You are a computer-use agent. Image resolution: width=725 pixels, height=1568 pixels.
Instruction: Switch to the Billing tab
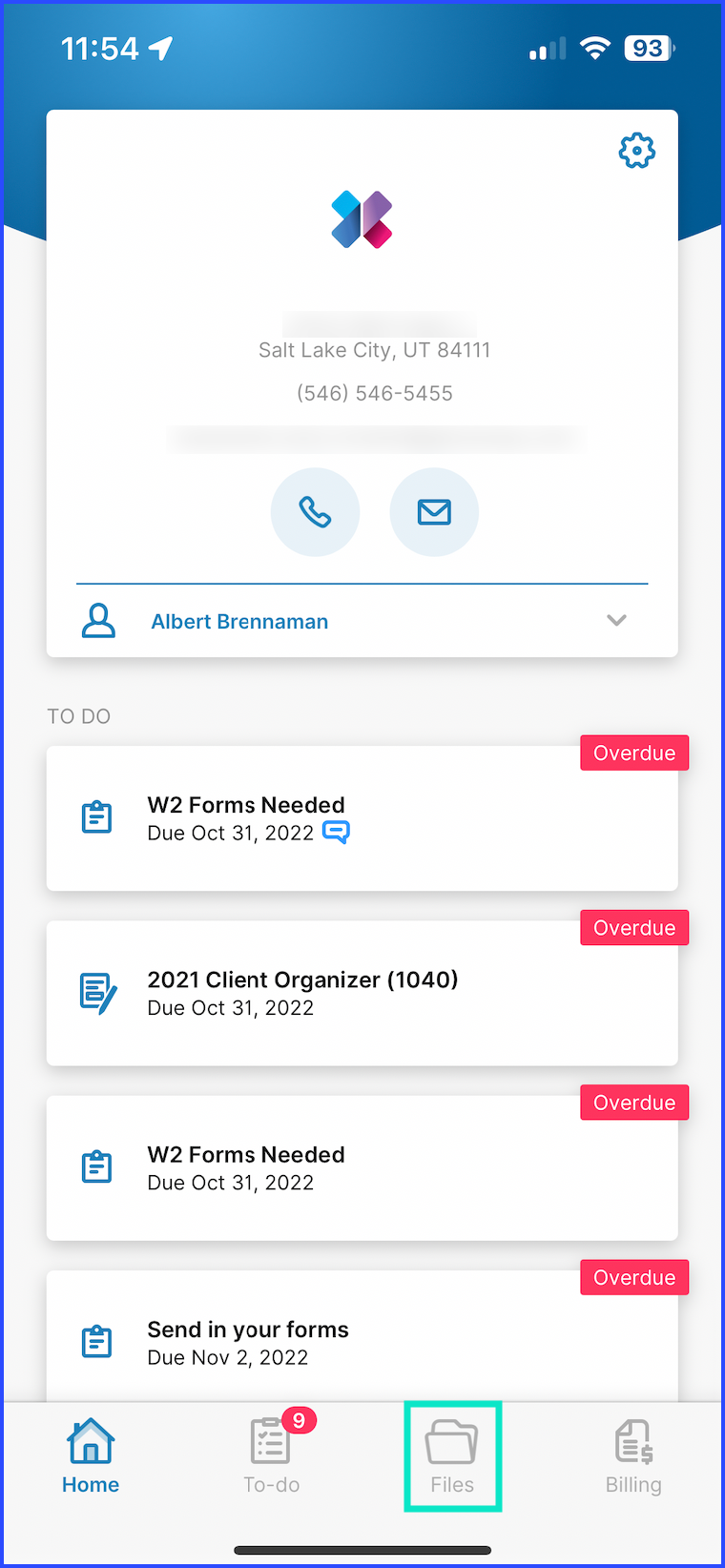(x=633, y=1456)
